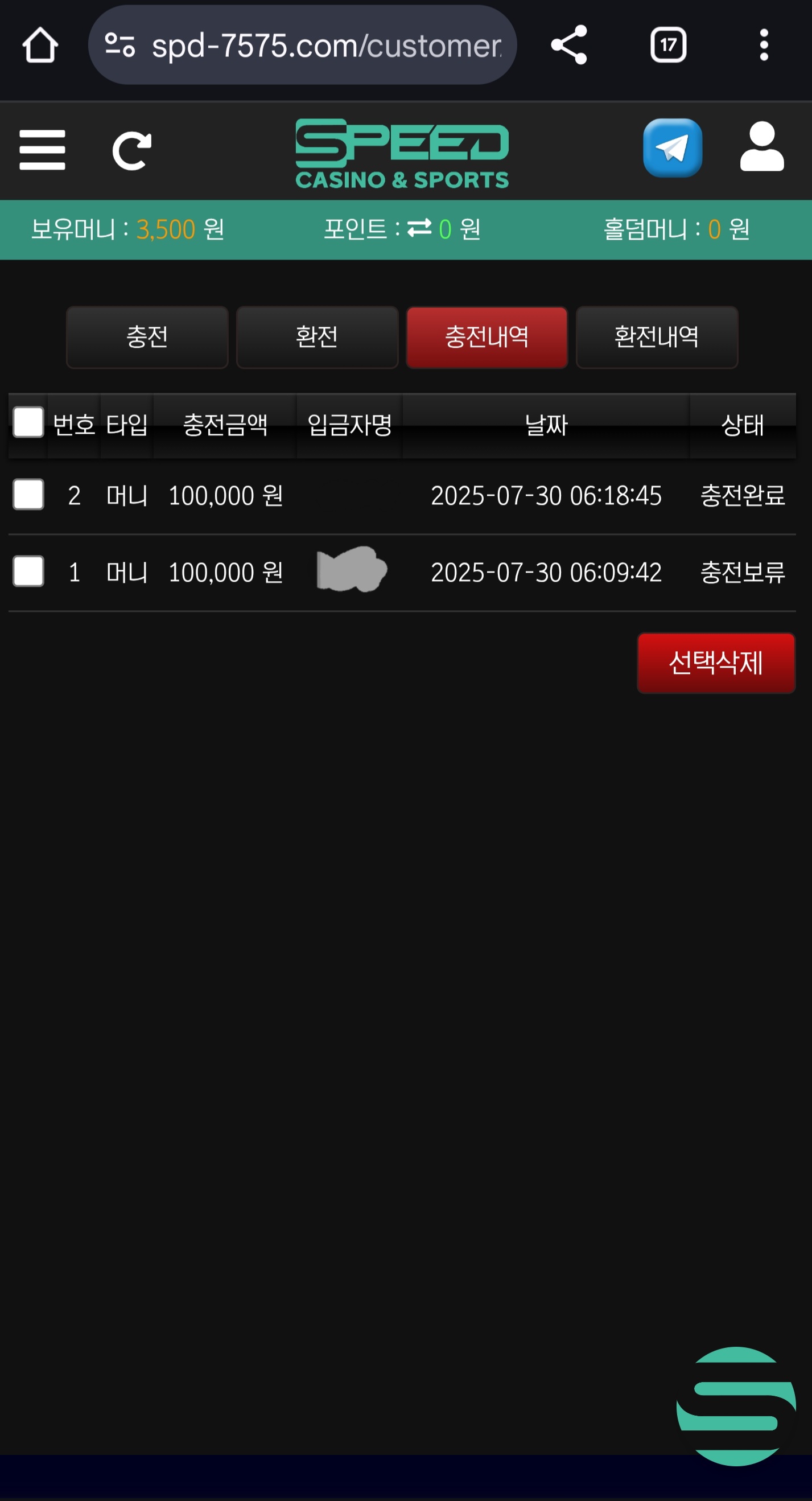The height and width of the screenshot is (1501, 812).
Task: Tick the select-all checkbox in table header
Action: click(28, 422)
